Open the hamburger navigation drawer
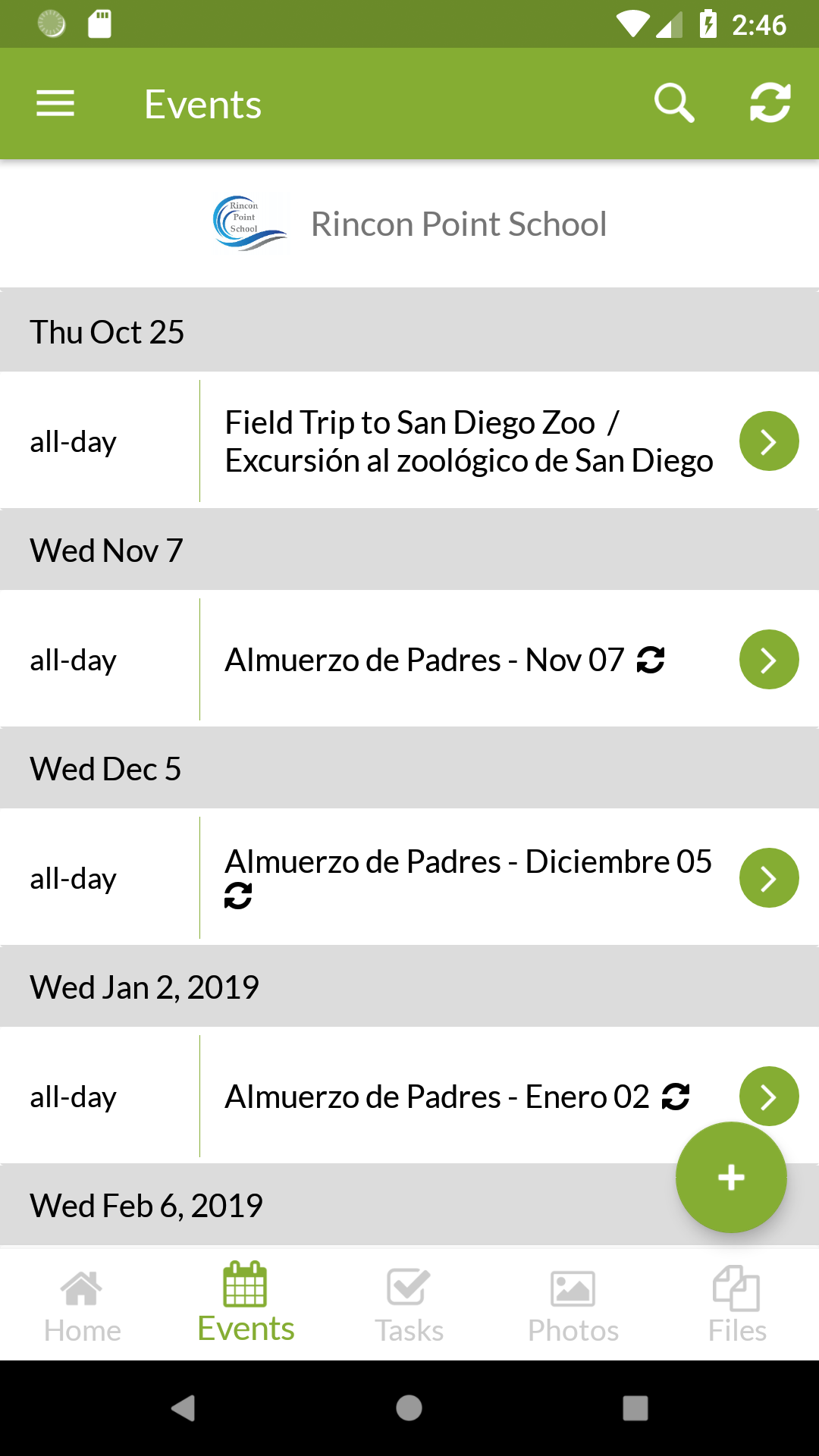The width and height of the screenshot is (819, 1456). (55, 104)
